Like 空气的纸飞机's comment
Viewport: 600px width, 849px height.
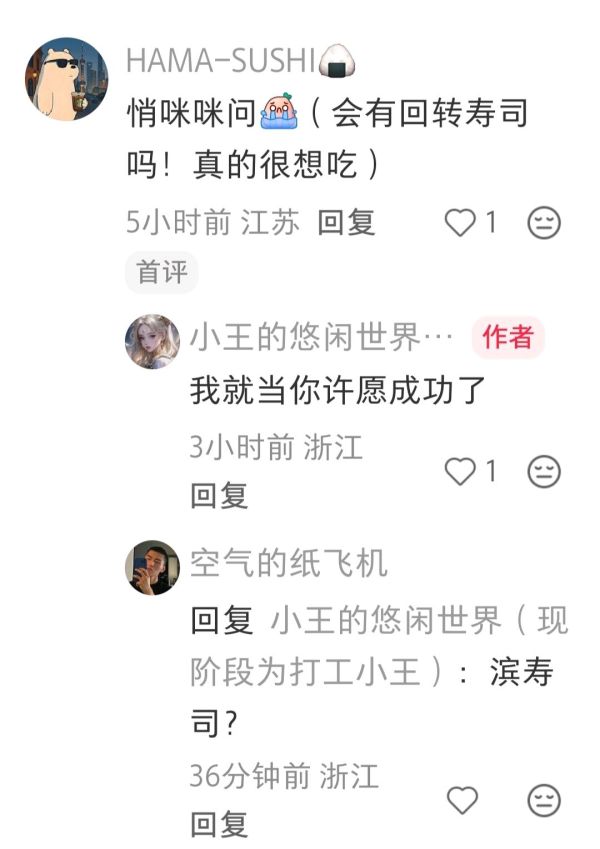point(461,799)
